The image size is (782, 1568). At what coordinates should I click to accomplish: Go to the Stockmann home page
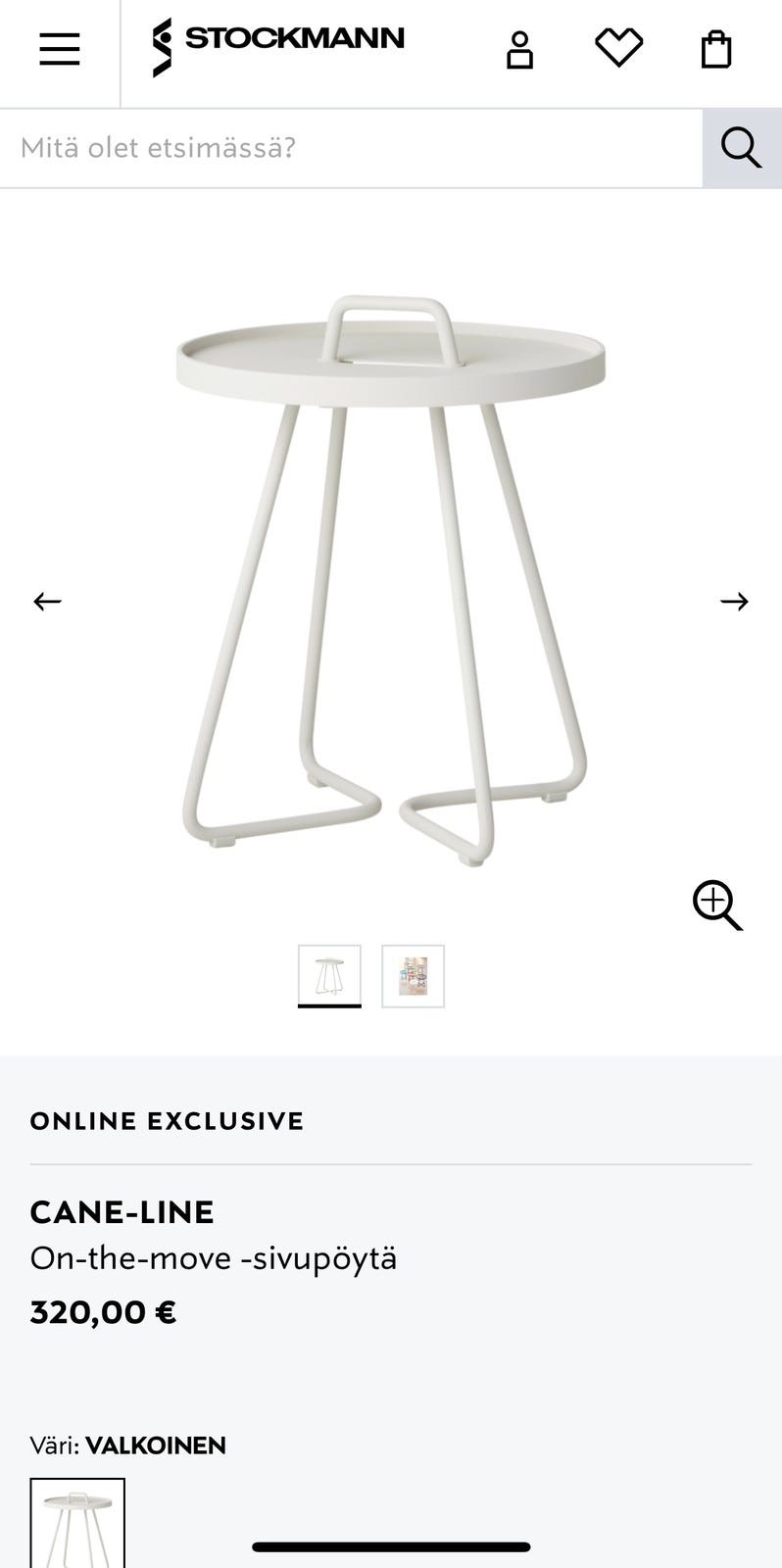(x=278, y=45)
